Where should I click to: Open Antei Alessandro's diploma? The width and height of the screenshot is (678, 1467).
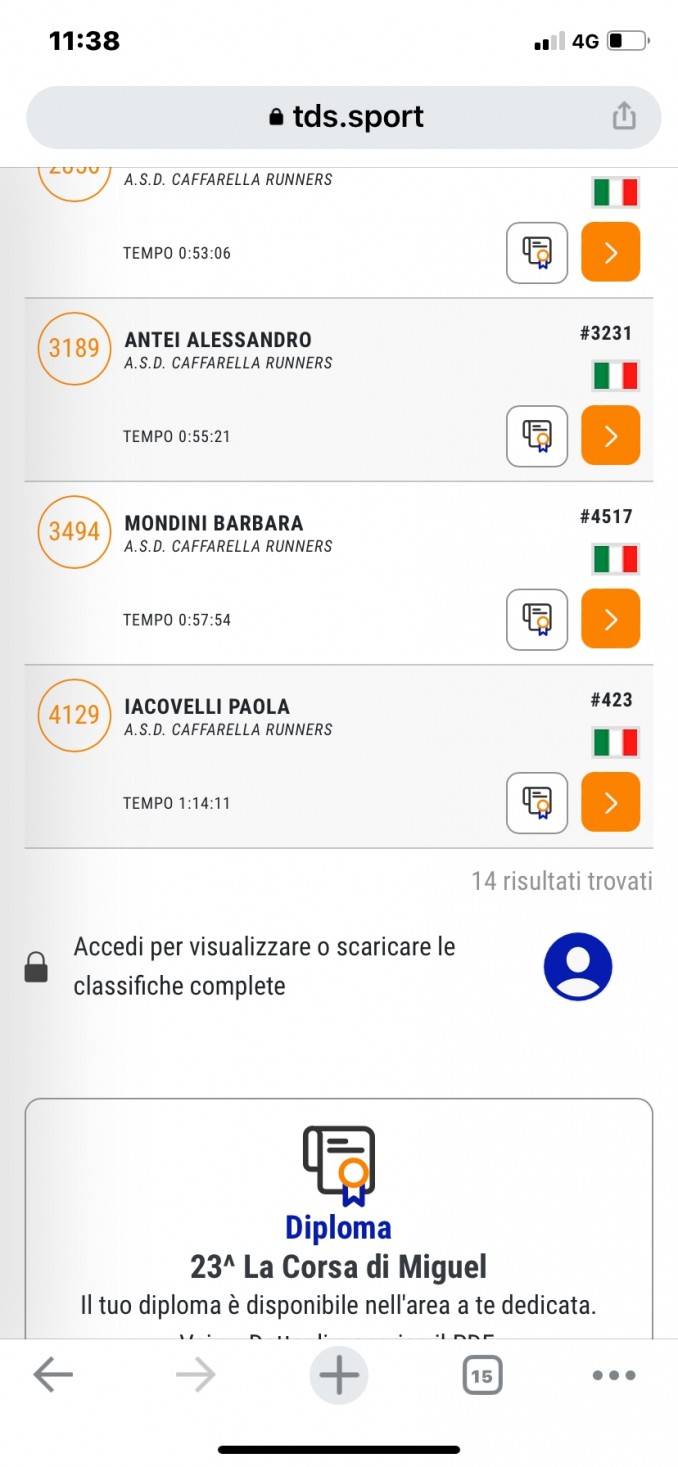point(537,436)
